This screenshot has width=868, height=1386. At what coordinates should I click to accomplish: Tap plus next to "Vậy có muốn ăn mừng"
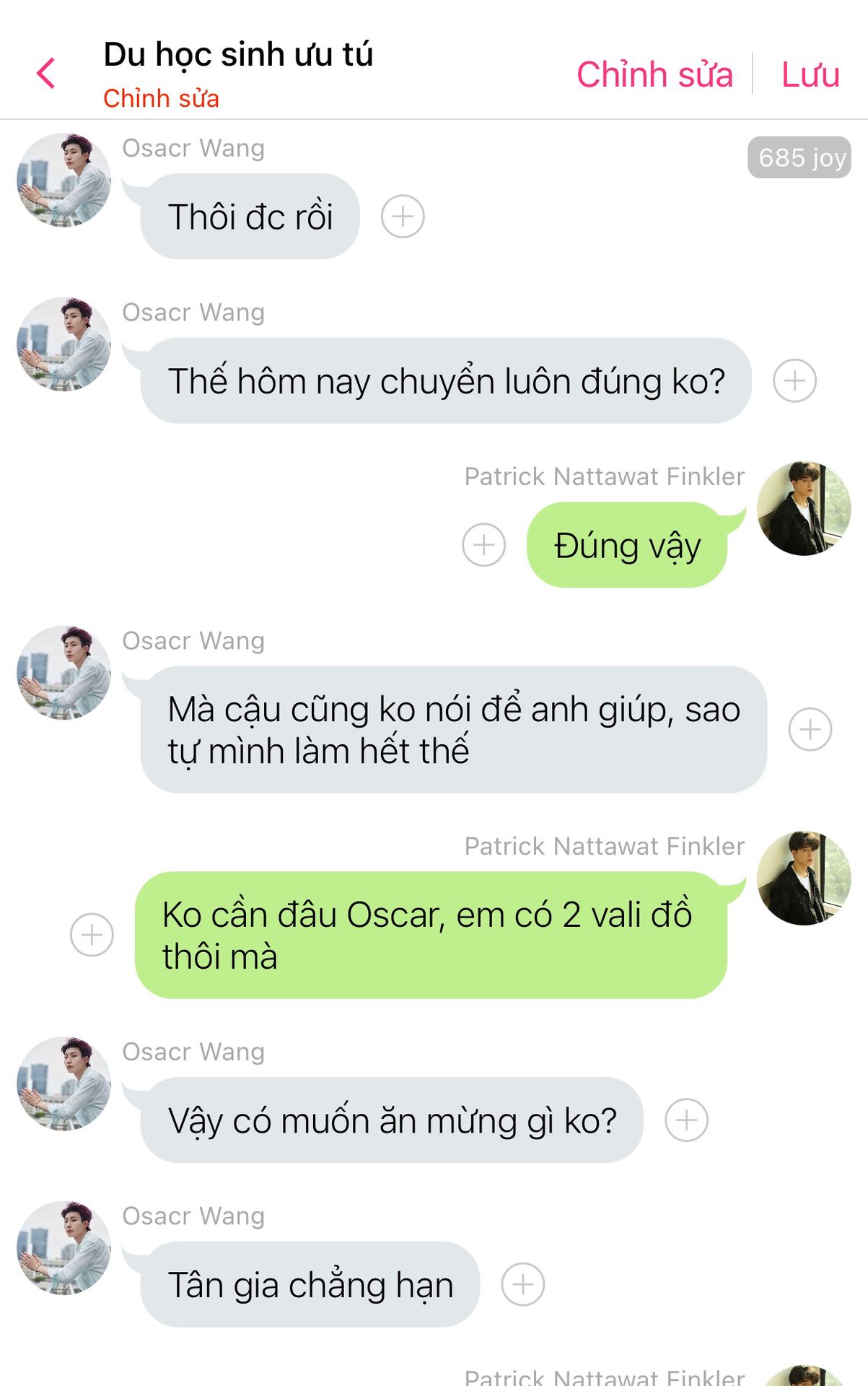686,1120
